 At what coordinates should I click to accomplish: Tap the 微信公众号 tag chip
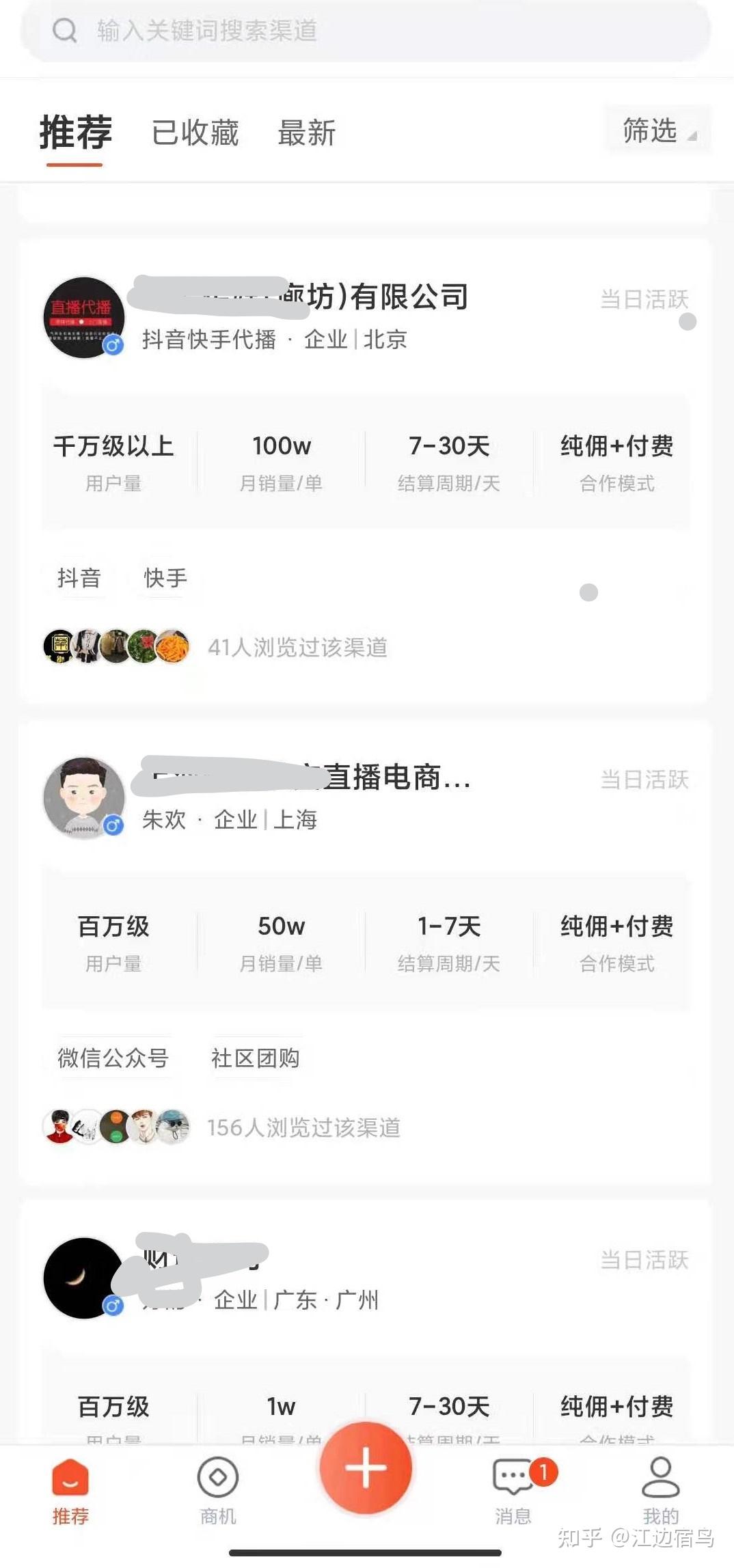click(x=113, y=1058)
